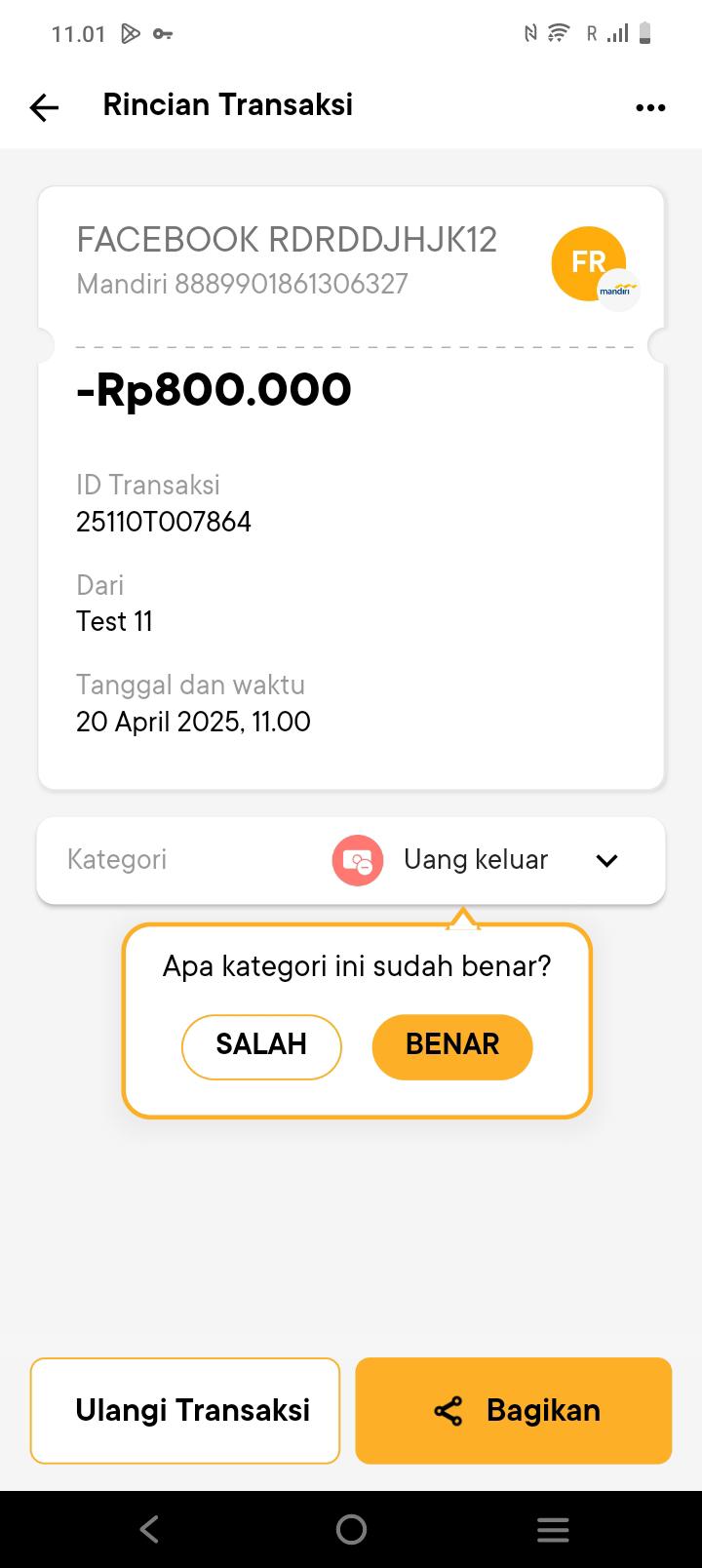Tap system home button

[x=351, y=1529]
